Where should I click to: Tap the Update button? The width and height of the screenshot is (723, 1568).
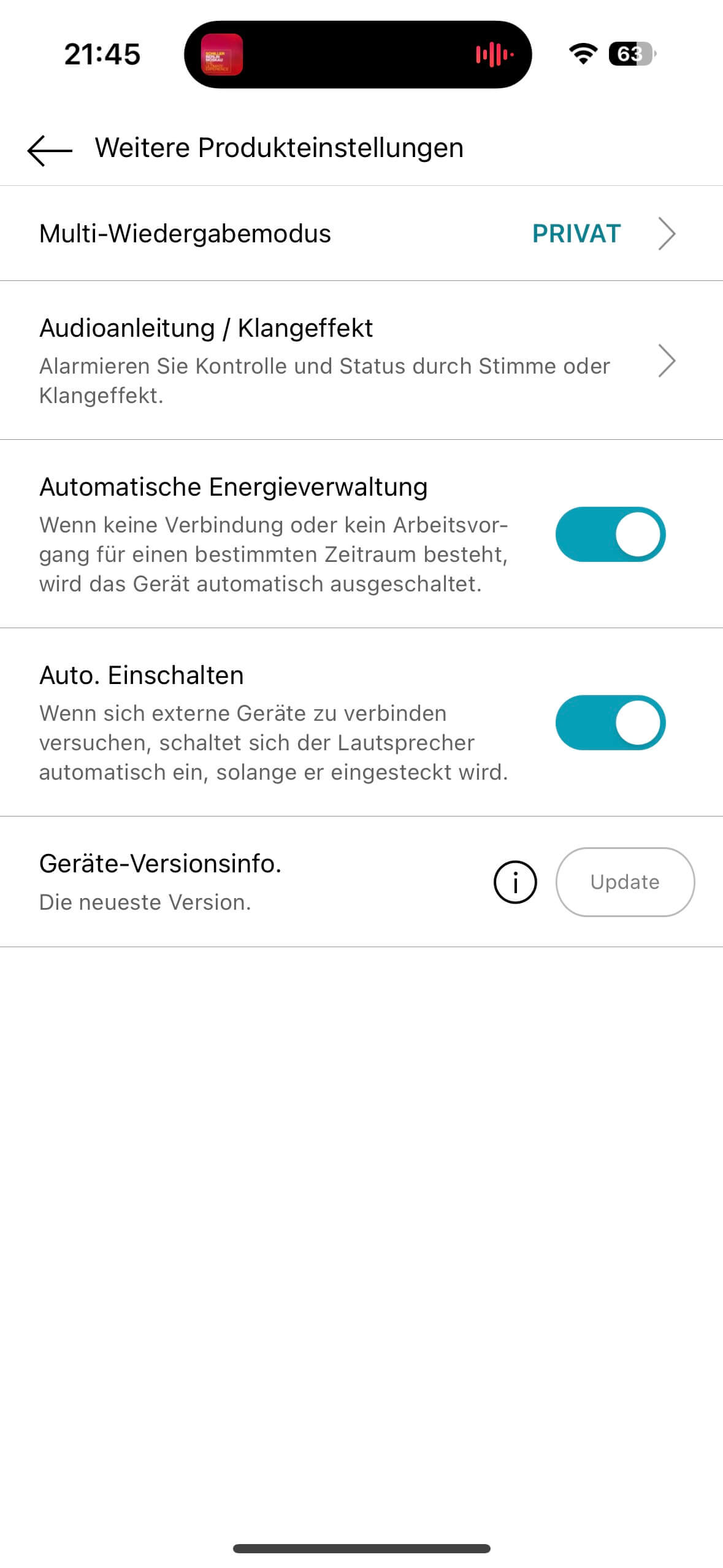point(624,882)
